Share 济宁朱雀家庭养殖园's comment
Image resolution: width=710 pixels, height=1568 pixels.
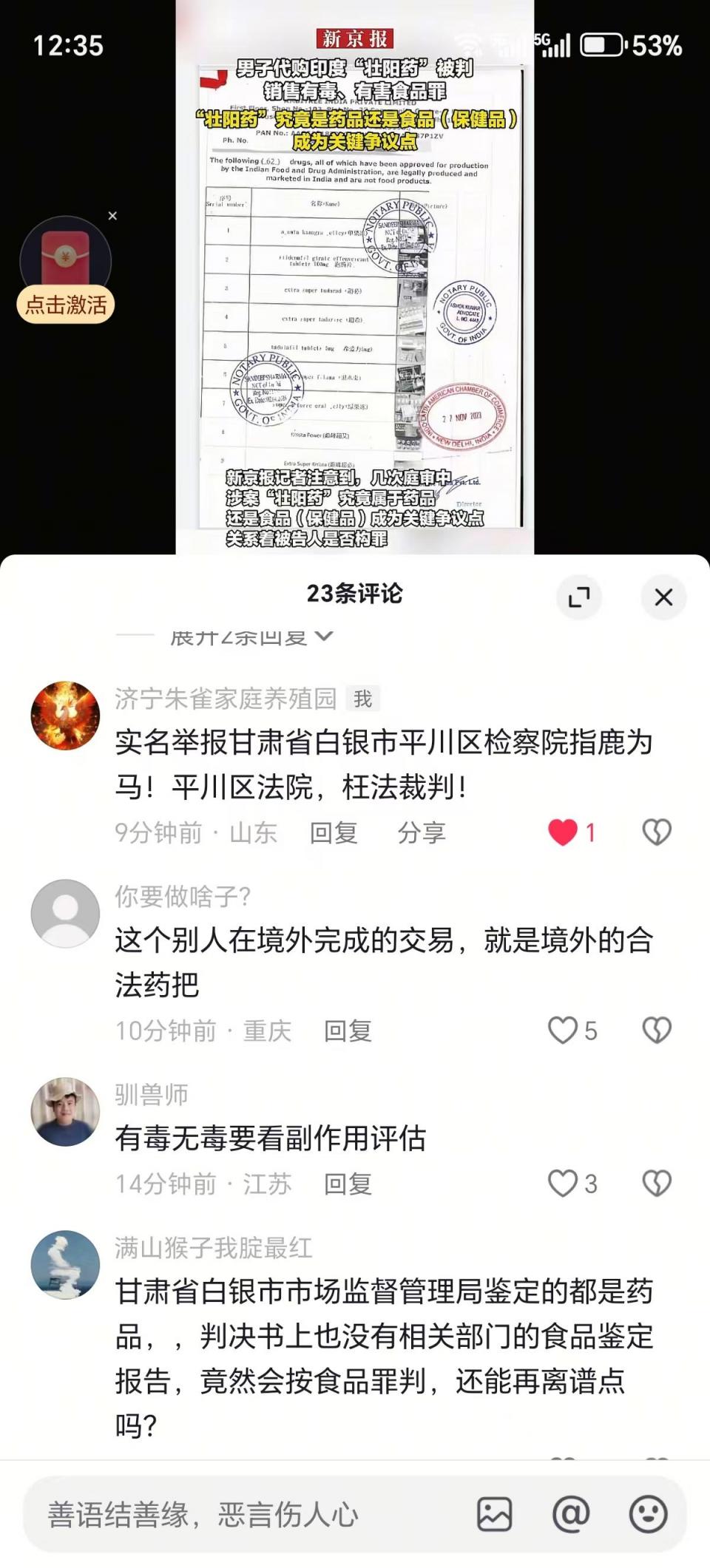click(x=422, y=832)
